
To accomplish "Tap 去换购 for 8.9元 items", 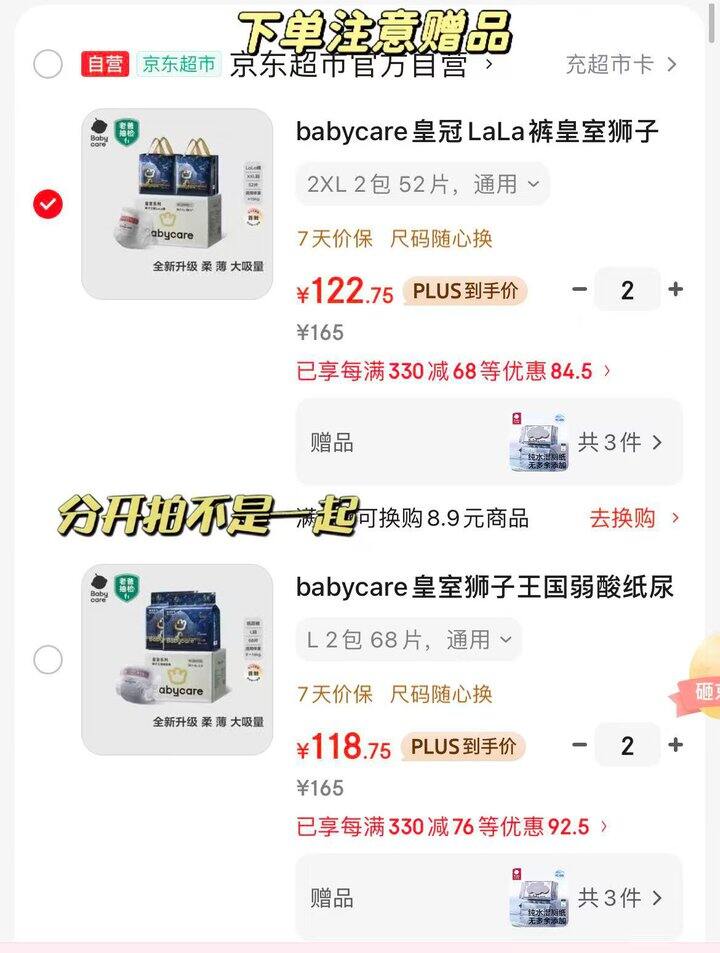I will 634,518.
